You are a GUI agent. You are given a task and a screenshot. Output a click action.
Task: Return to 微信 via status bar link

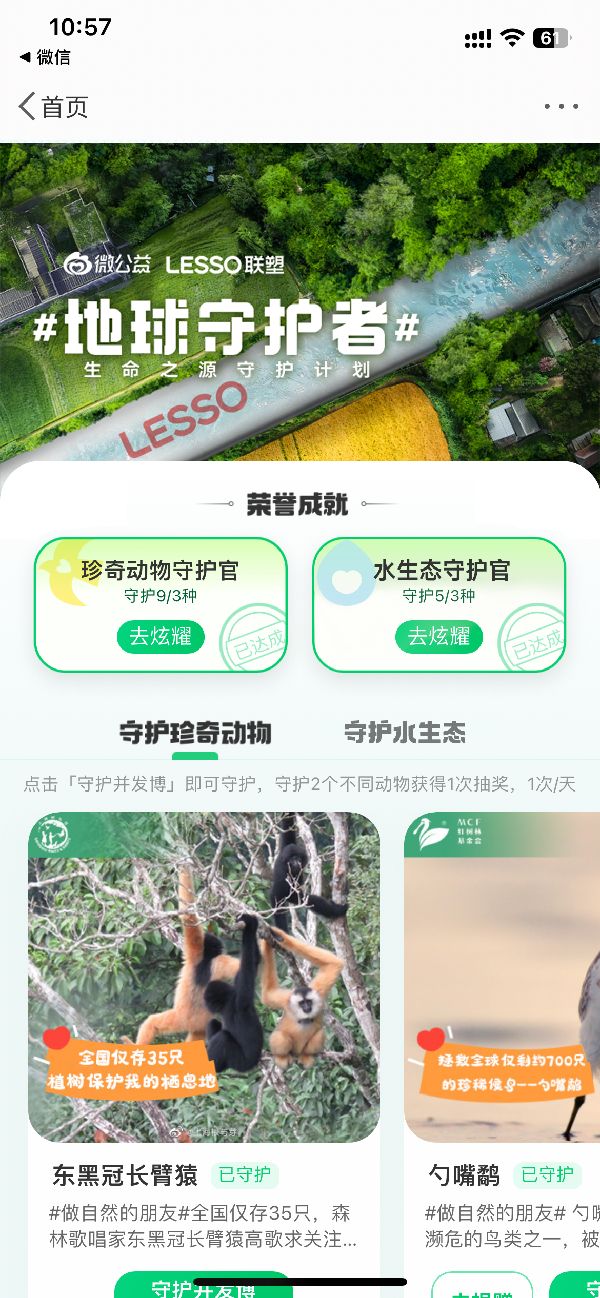[46, 58]
